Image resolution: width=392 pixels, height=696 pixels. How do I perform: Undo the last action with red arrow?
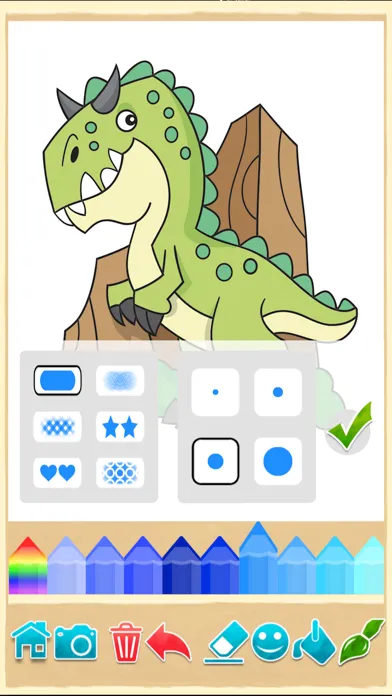coord(169,641)
